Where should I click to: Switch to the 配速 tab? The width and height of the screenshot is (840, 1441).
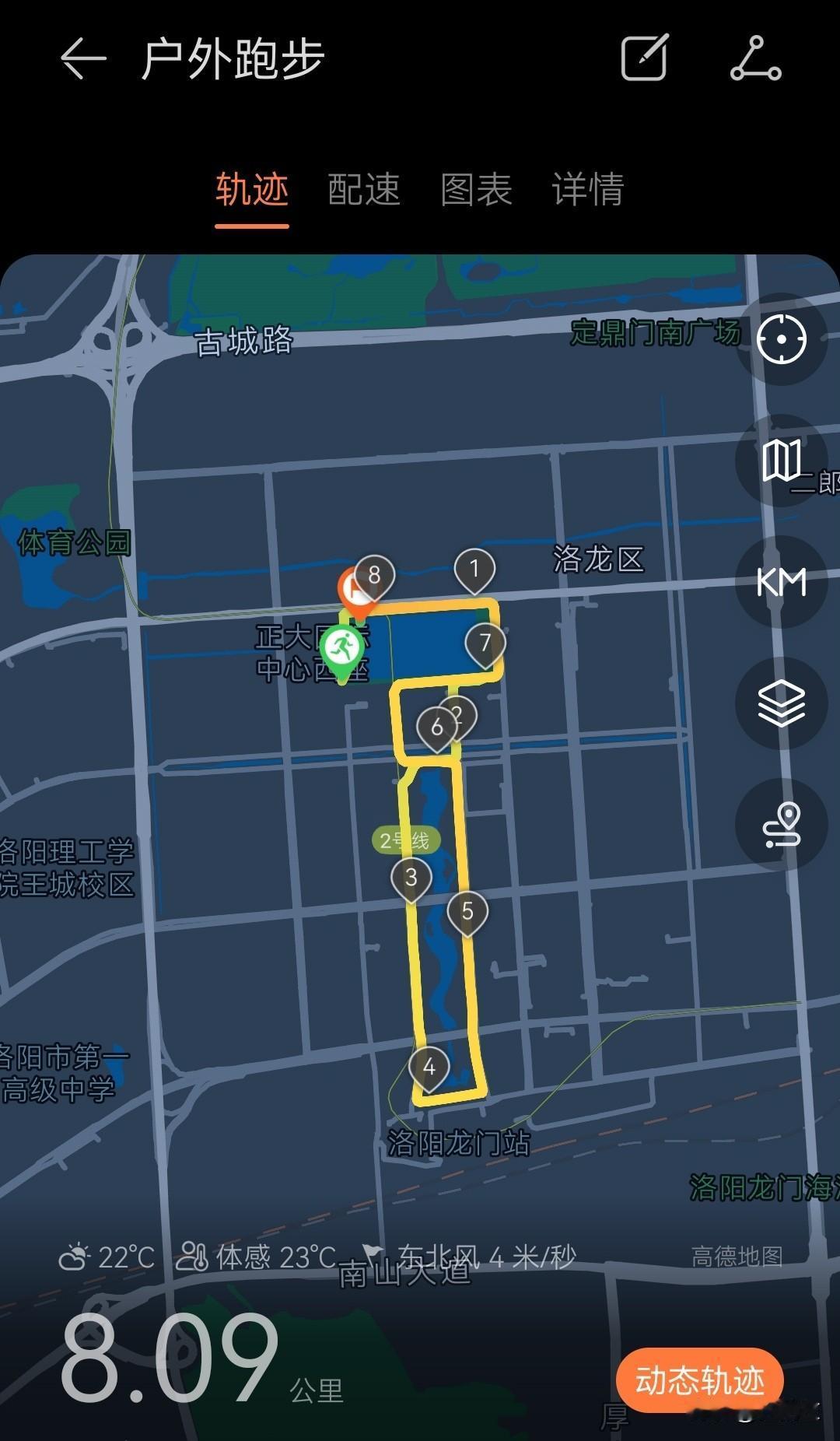364,190
